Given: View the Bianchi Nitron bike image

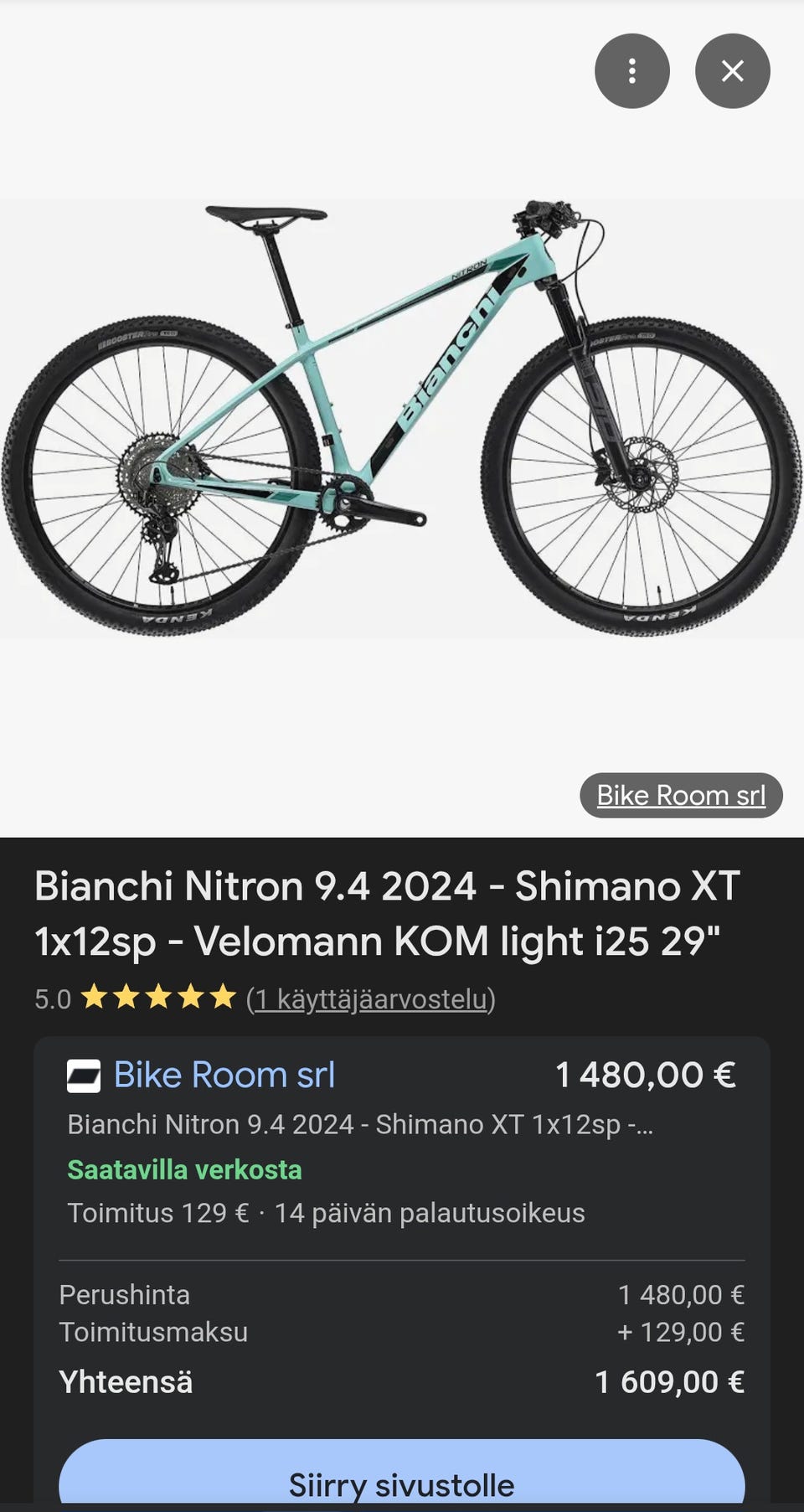Looking at the screenshot, I should [x=401, y=419].
